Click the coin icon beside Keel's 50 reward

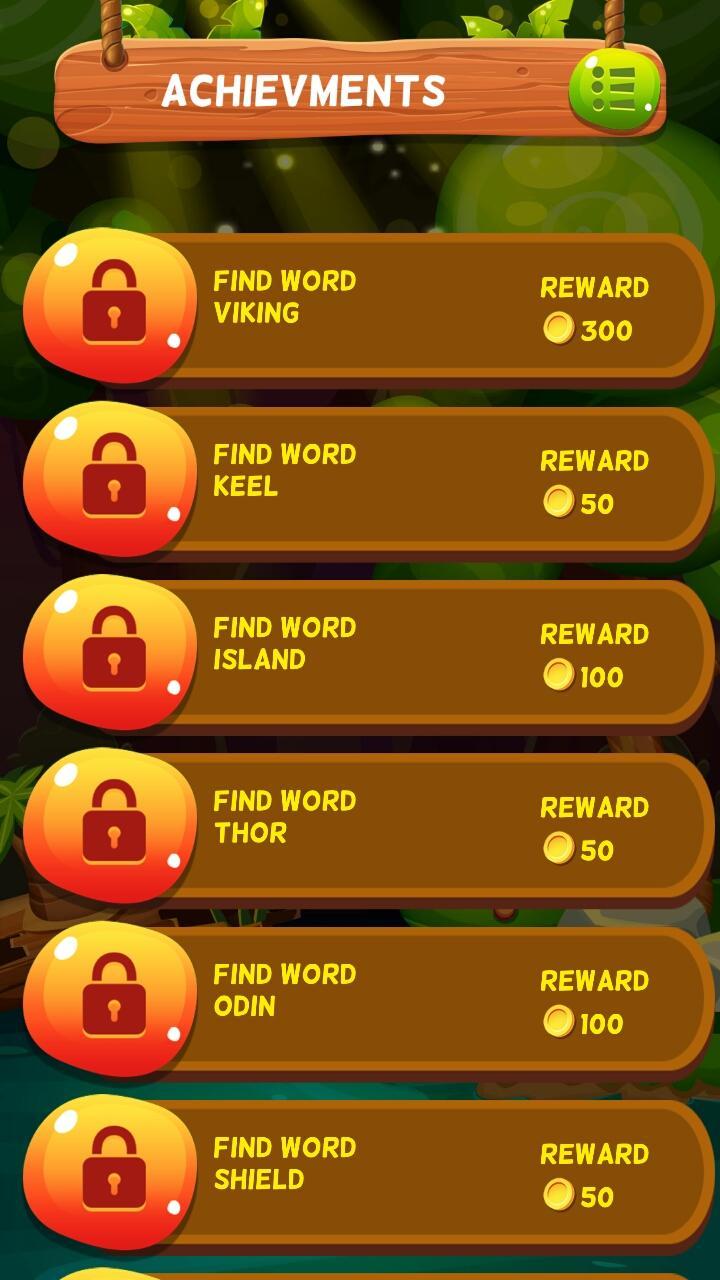pyautogui.click(x=560, y=503)
